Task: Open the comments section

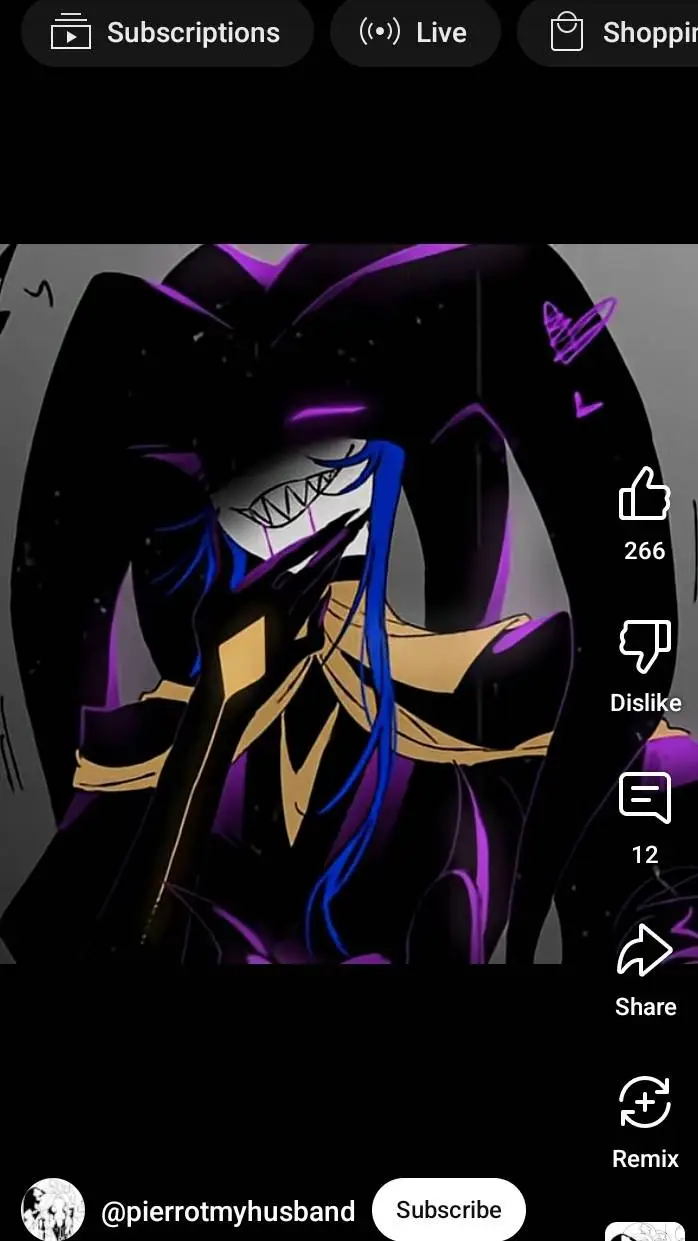Action: point(645,800)
